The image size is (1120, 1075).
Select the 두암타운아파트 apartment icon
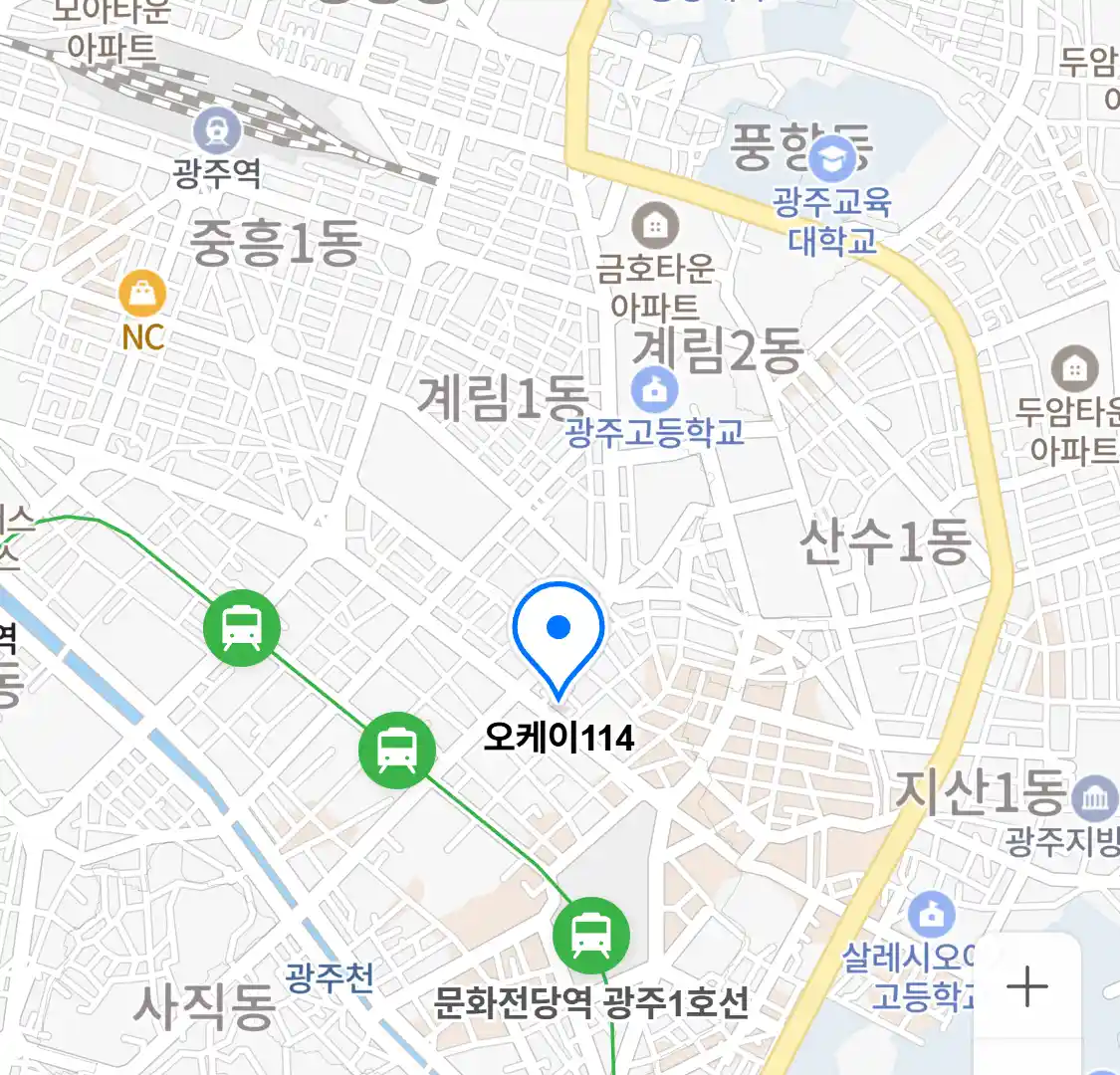[1074, 368]
